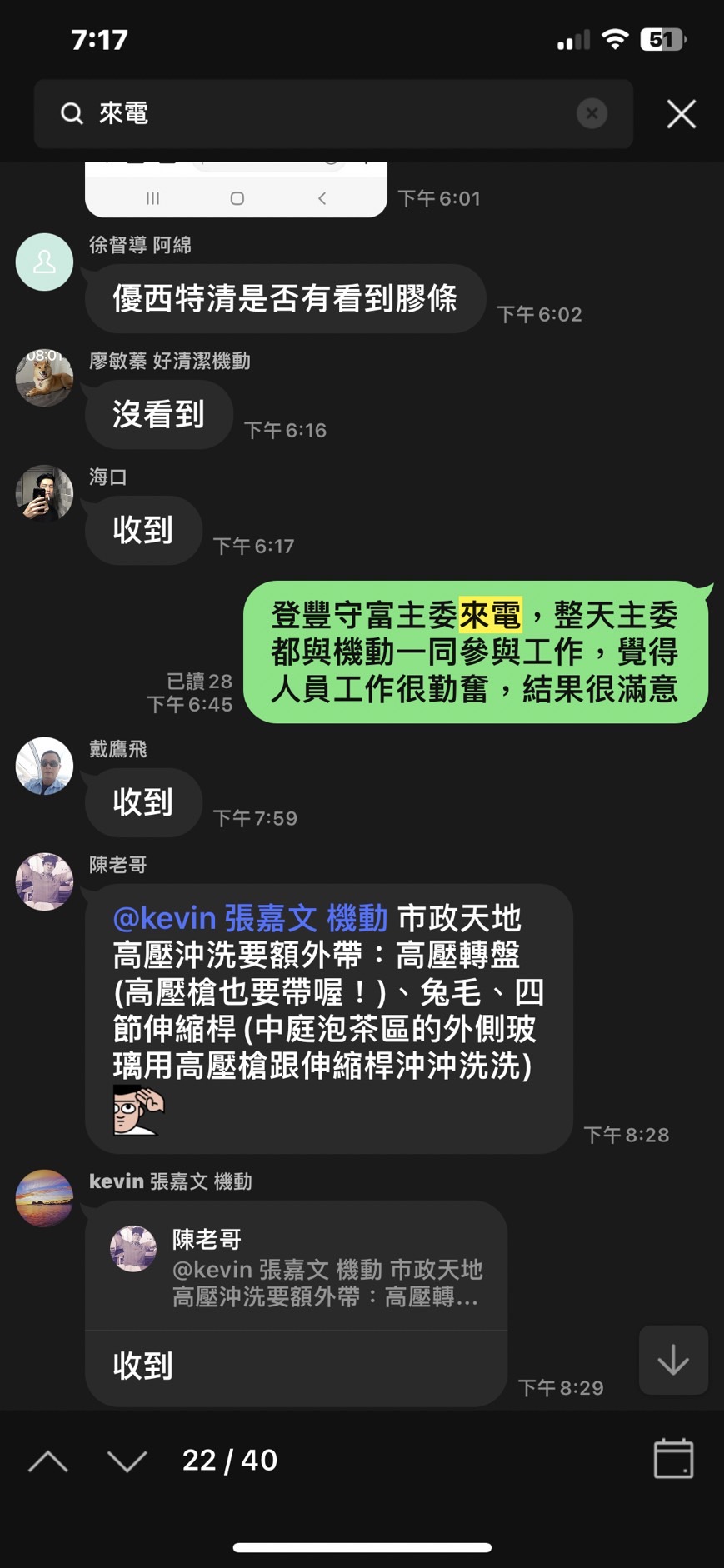Screen dimensions: 724x1568
Task: Open kevin 張嘉文's profile avatar
Action: coord(45,1198)
